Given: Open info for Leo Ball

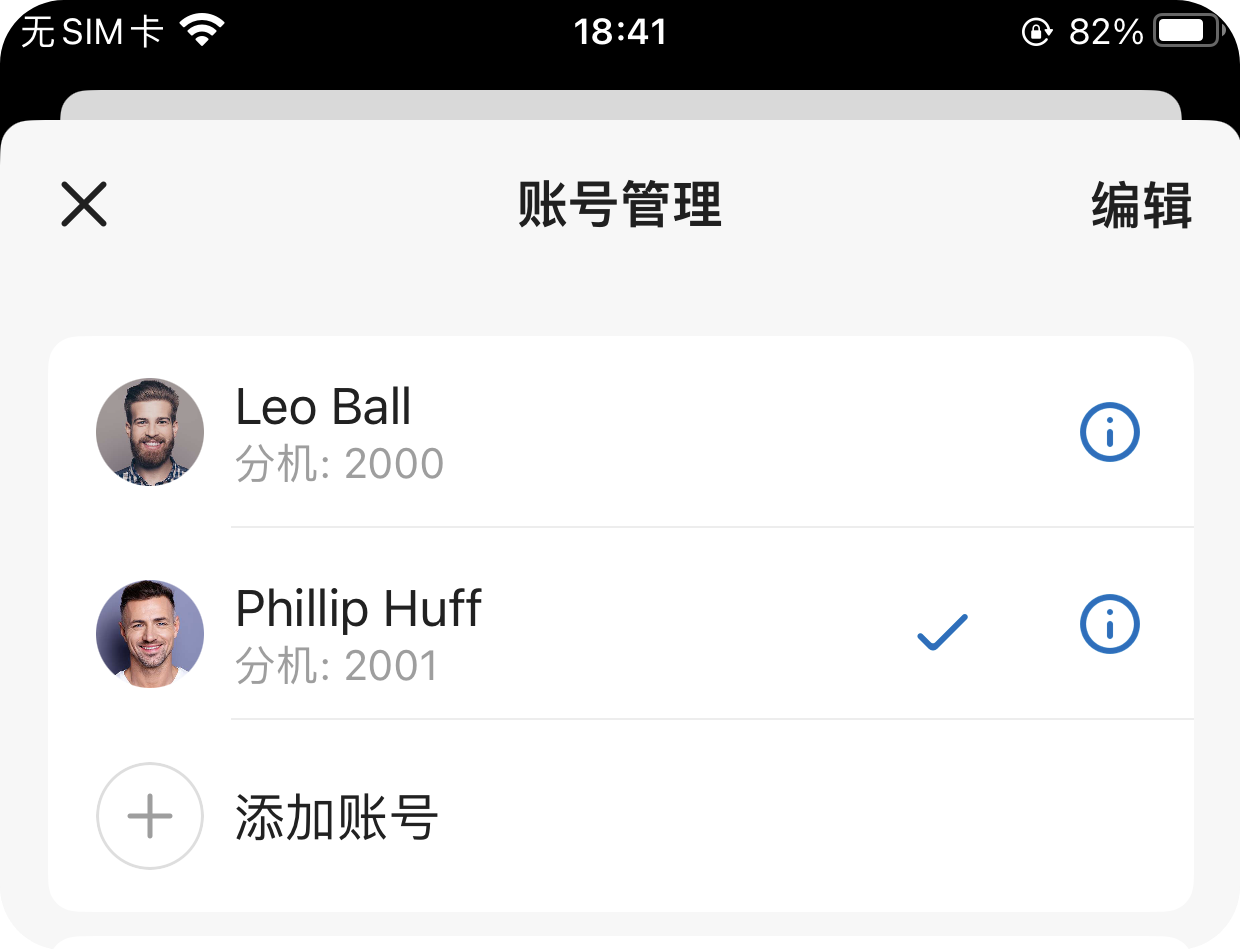Looking at the screenshot, I should [1110, 432].
